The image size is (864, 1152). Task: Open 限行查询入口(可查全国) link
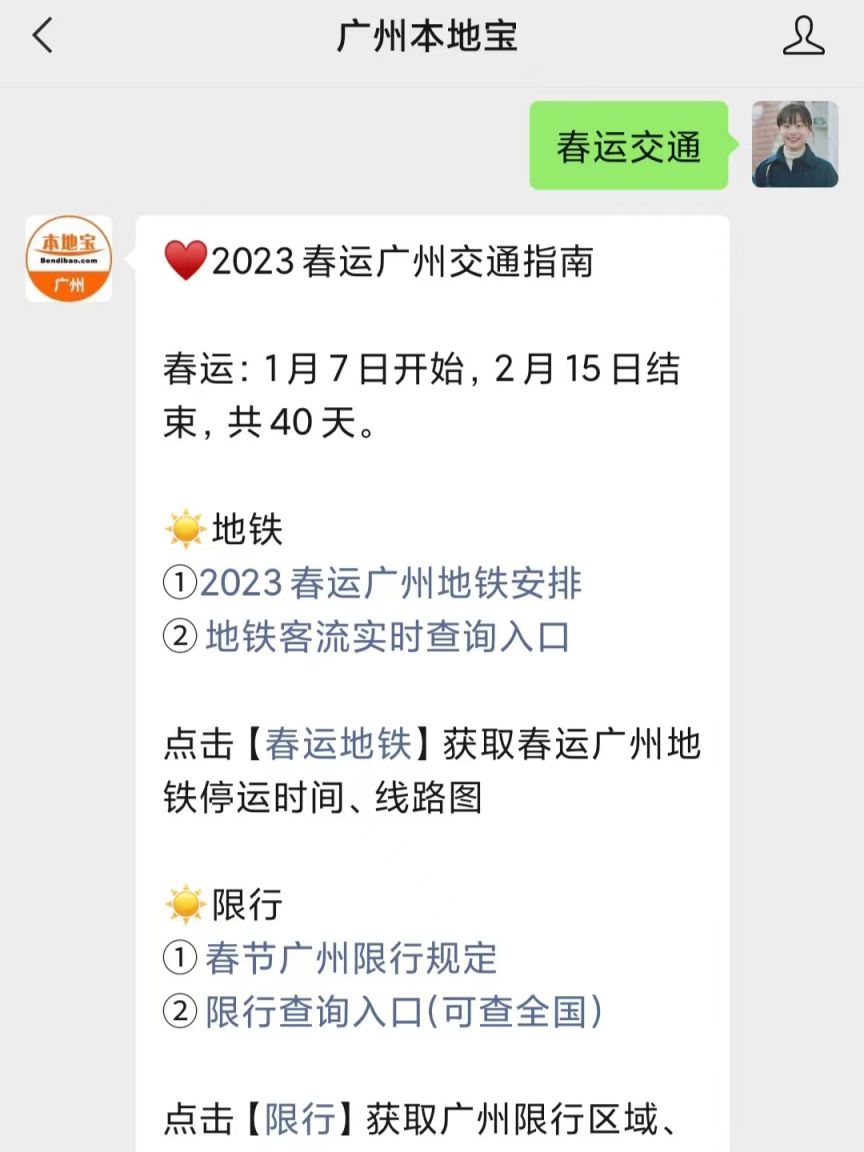coord(404,1012)
